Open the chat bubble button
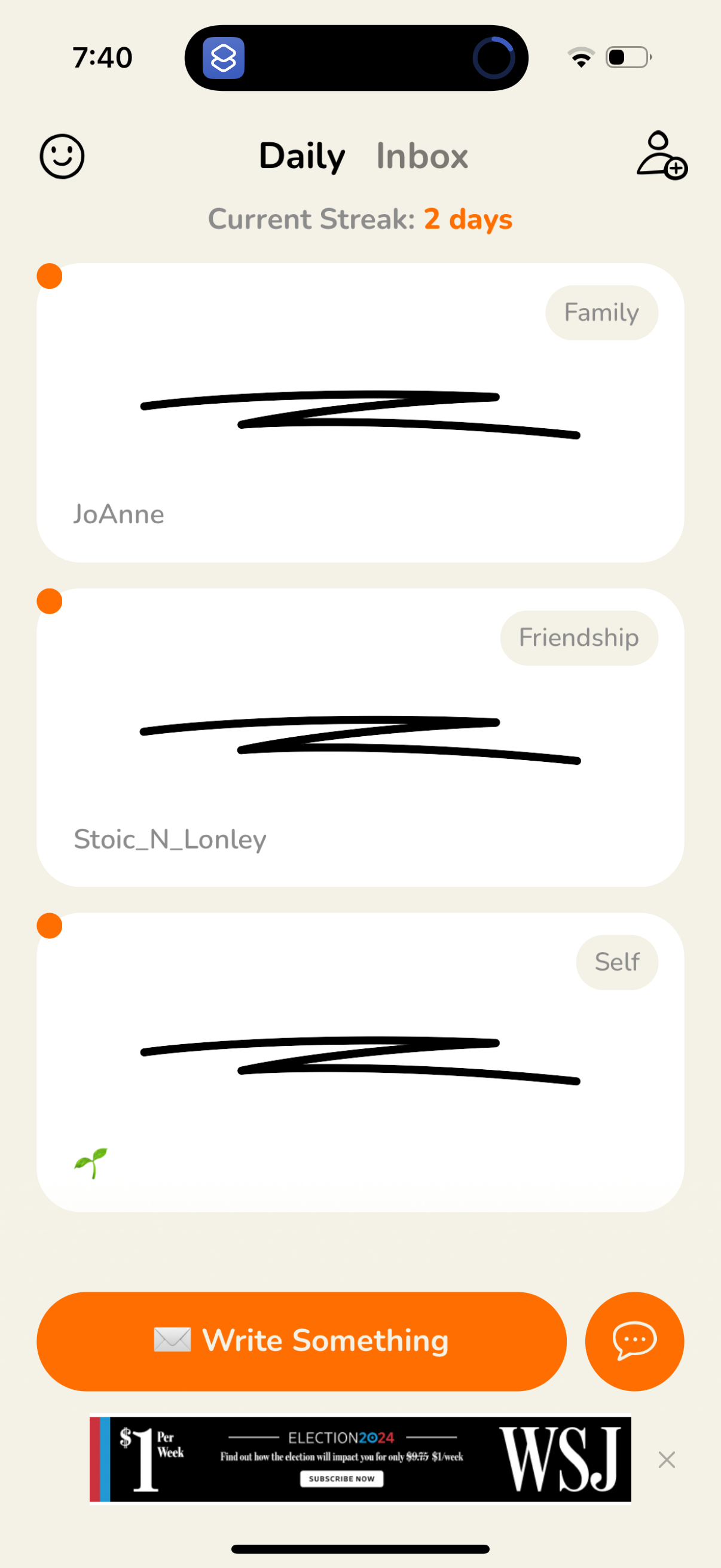The image size is (721, 1568). click(x=634, y=1341)
